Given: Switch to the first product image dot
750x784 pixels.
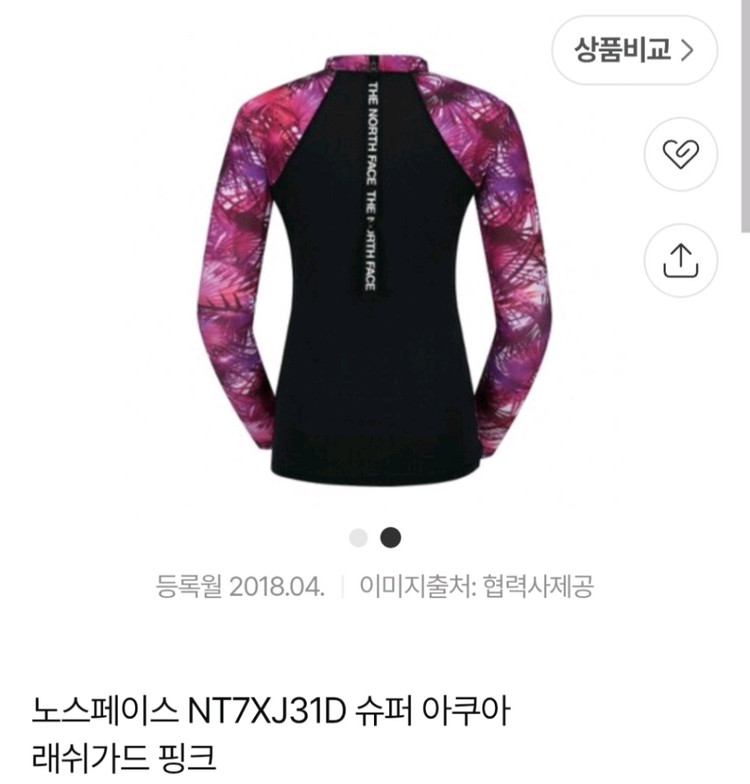Looking at the screenshot, I should [357, 537].
